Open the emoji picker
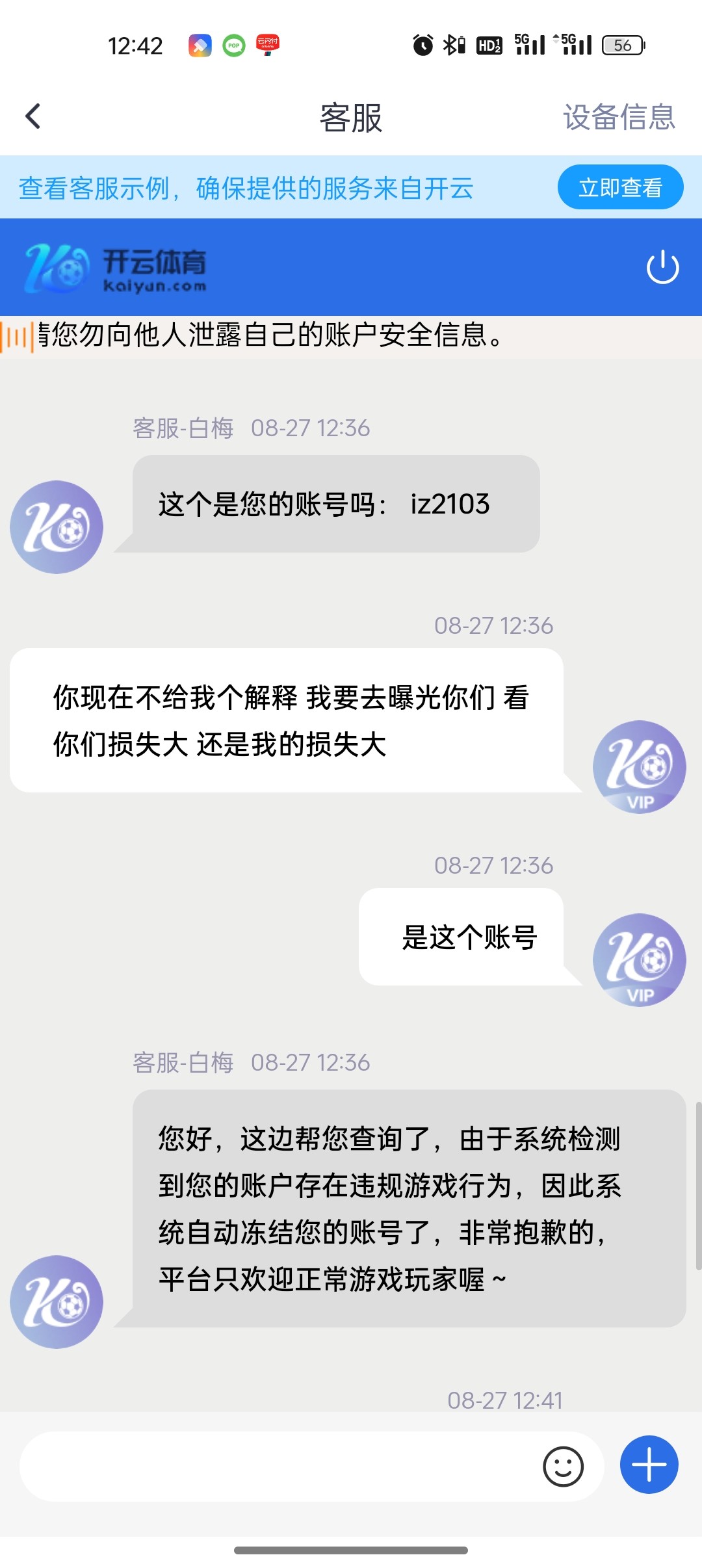 click(x=563, y=1467)
